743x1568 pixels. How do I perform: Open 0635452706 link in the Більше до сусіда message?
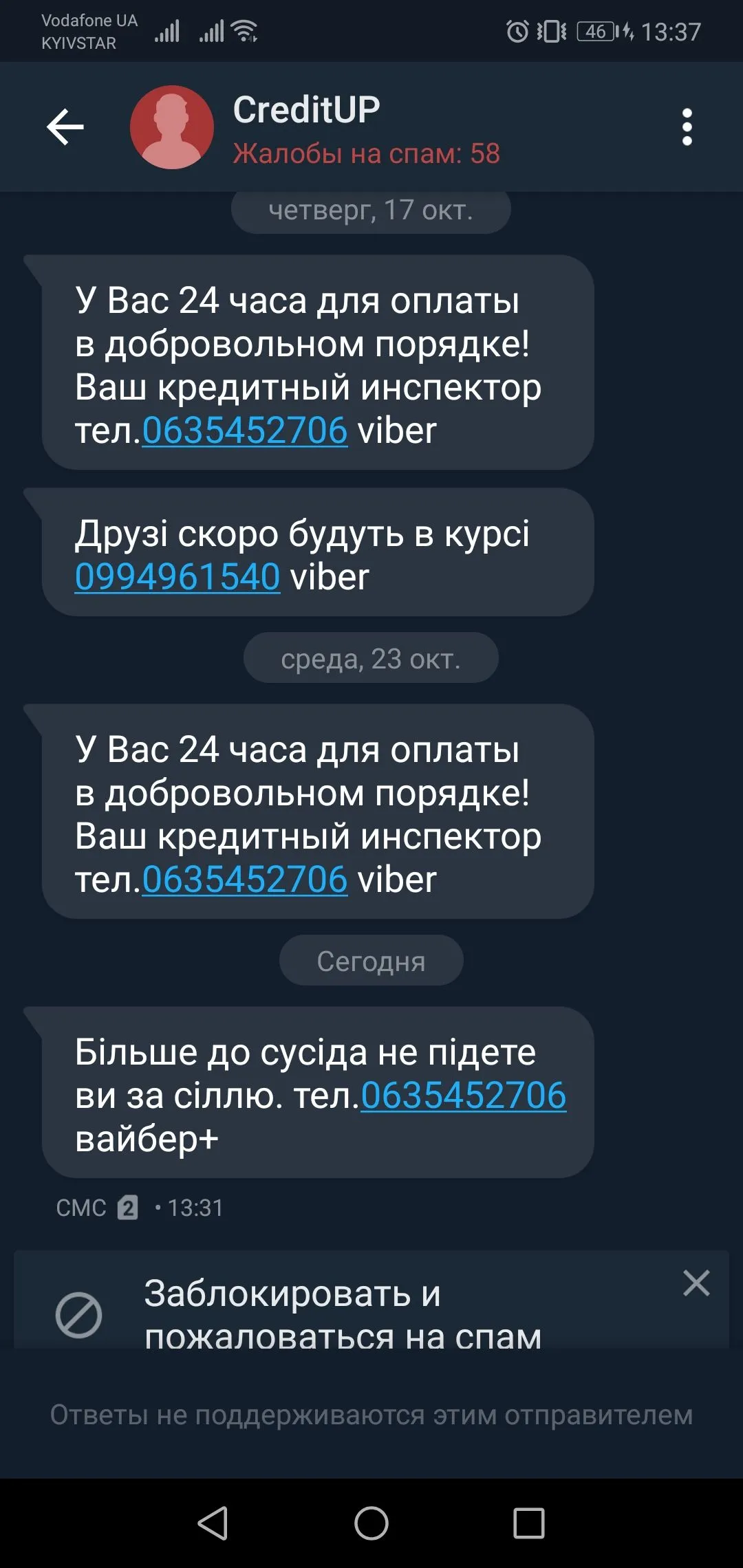(x=463, y=1096)
